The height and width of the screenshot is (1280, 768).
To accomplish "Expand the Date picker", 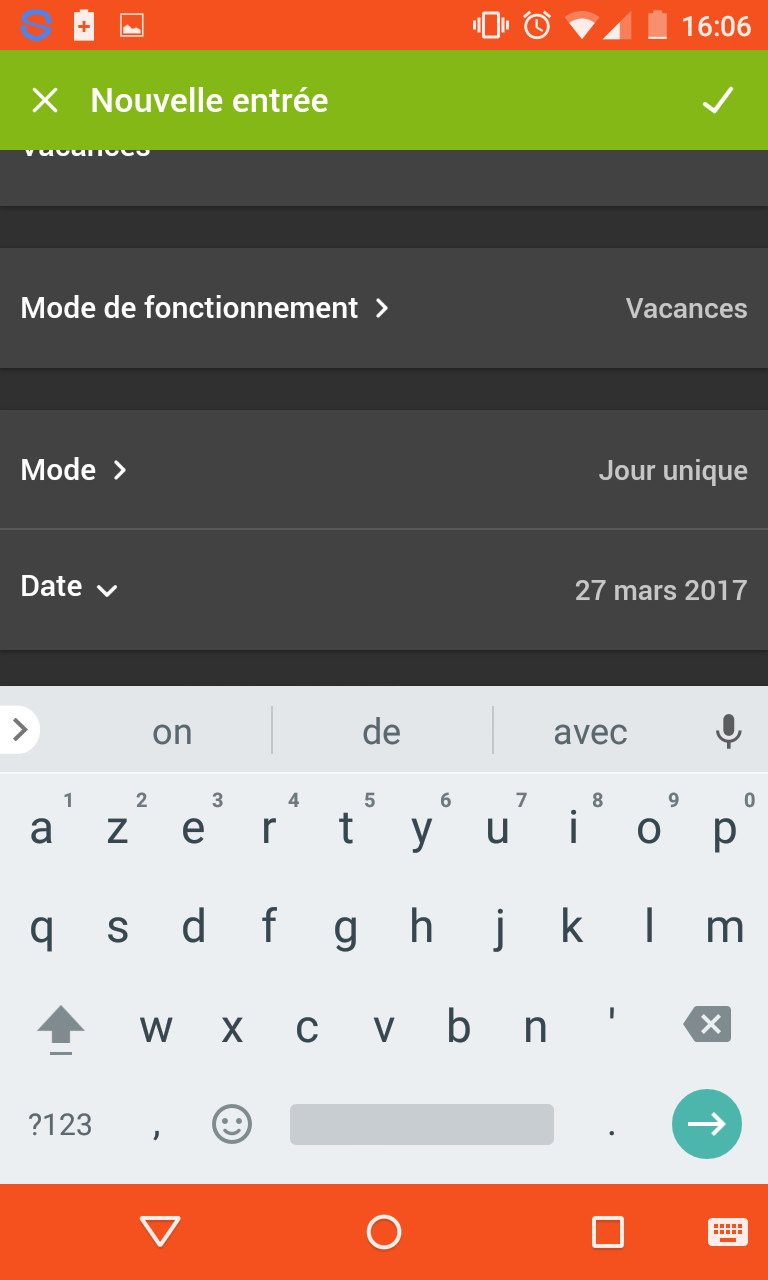I will 384,588.
